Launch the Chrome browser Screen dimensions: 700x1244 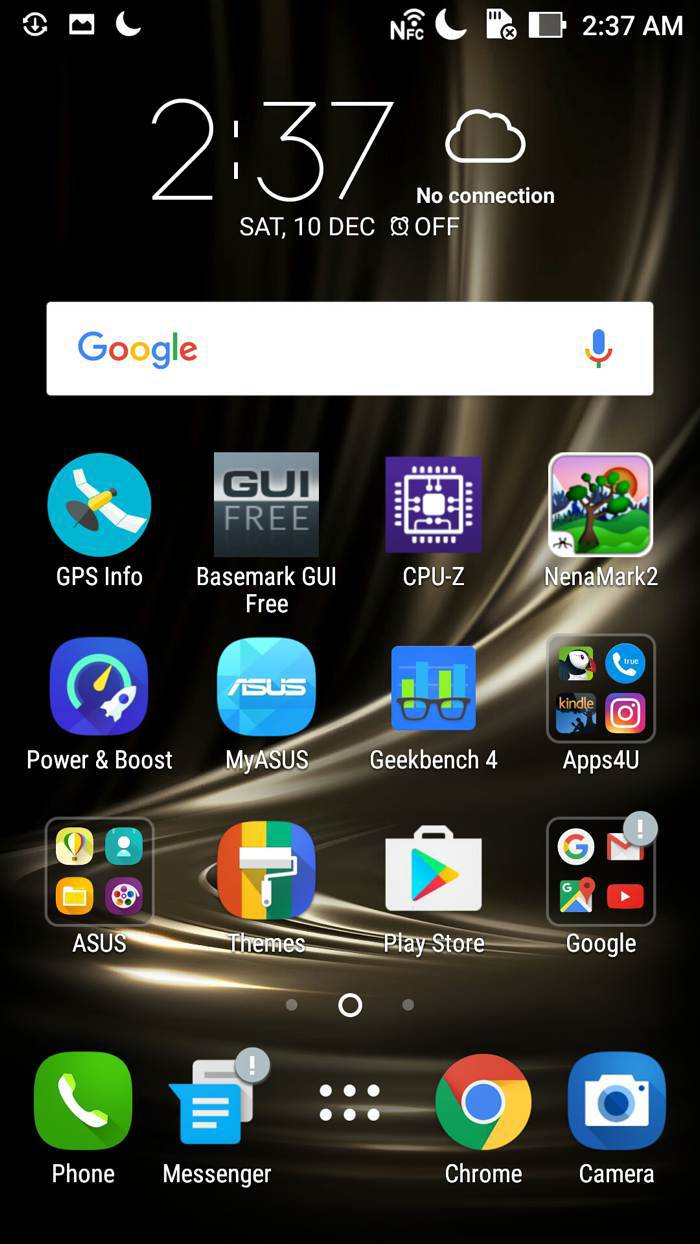(483, 1101)
